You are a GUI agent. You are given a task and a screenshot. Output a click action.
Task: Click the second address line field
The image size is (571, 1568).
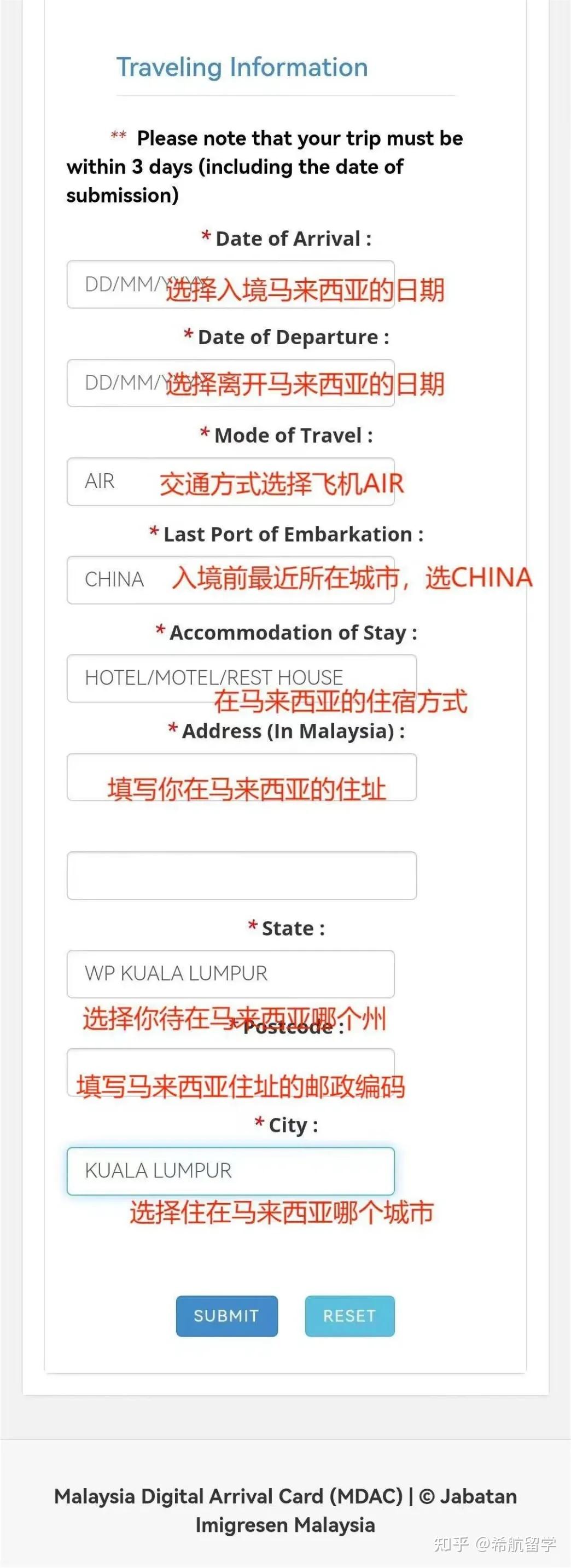click(242, 875)
